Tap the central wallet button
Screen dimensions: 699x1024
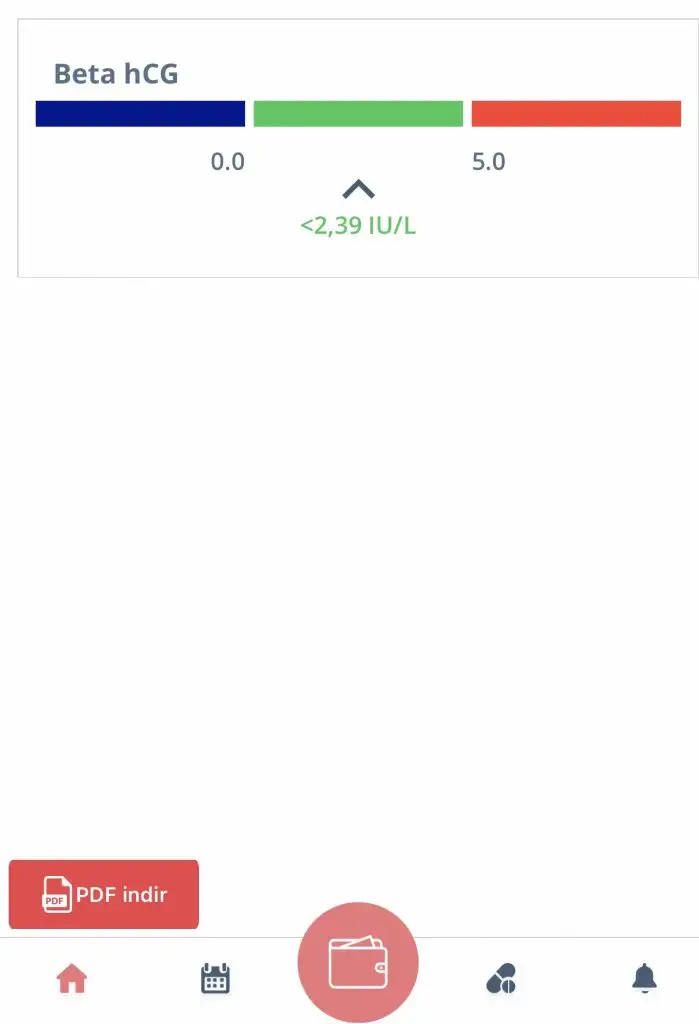(358, 962)
